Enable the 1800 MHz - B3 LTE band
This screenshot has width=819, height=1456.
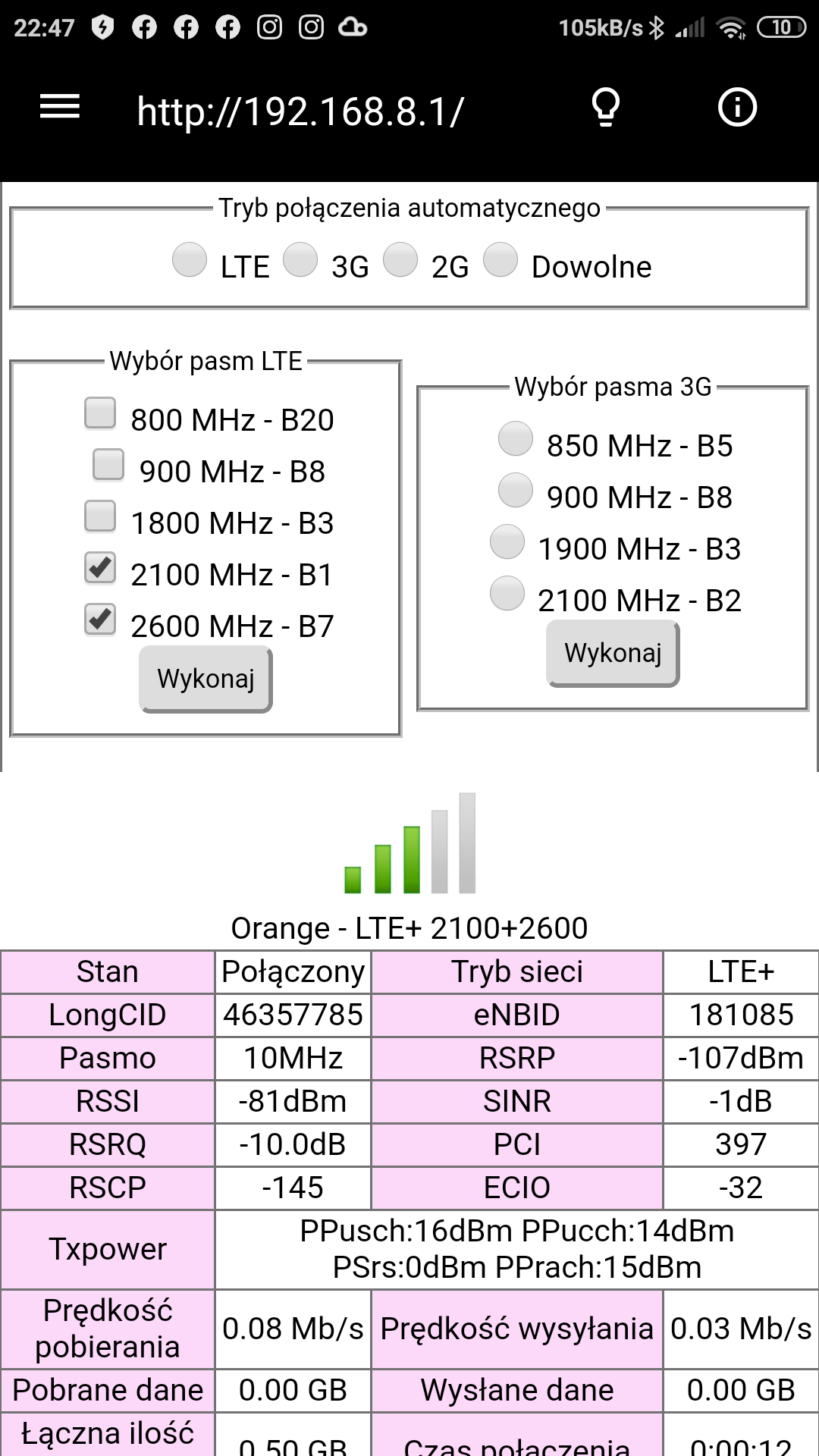100,516
